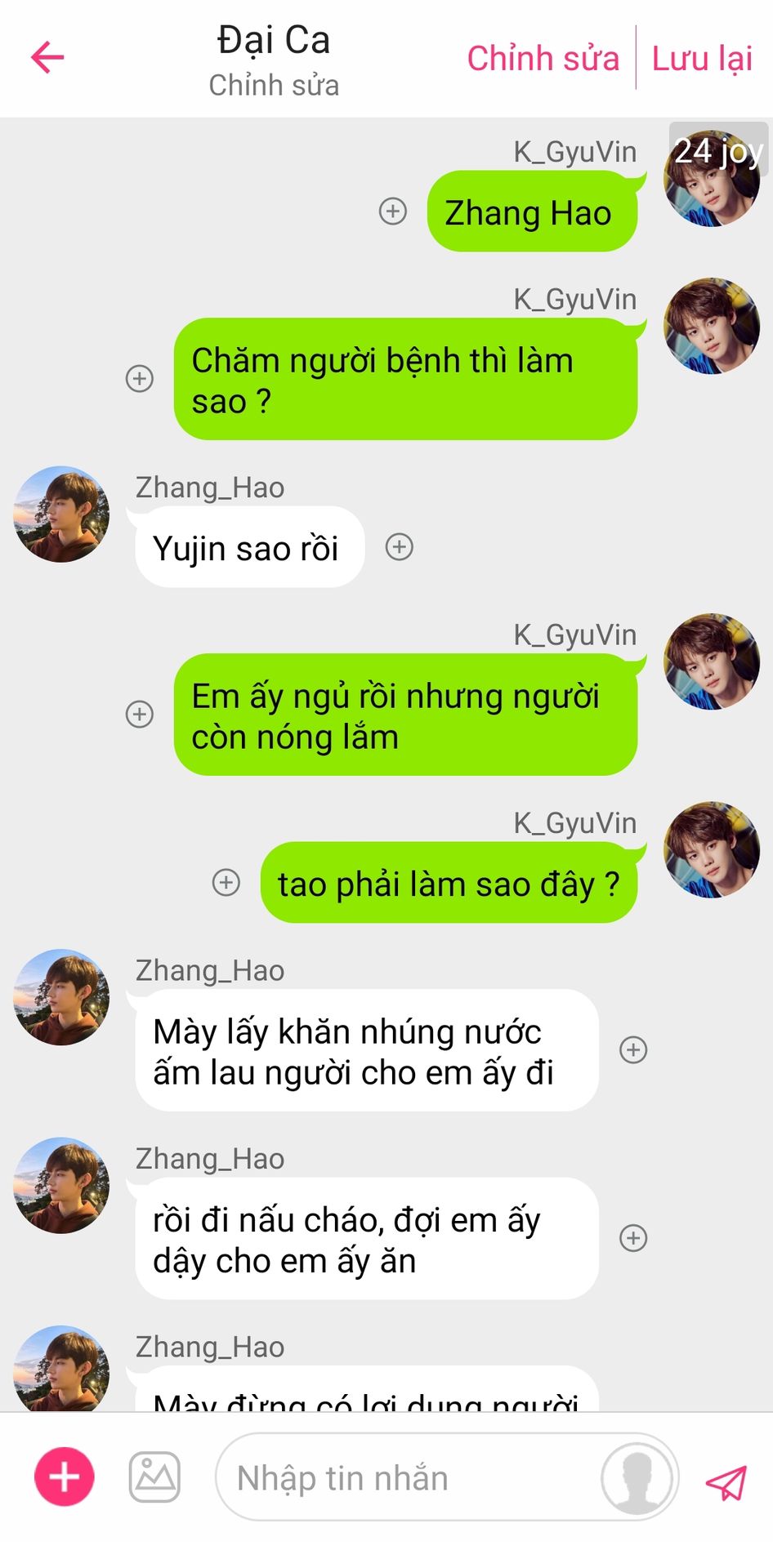The width and height of the screenshot is (773, 1568).
Task: Open the pink plus add button
Action: [65, 1477]
